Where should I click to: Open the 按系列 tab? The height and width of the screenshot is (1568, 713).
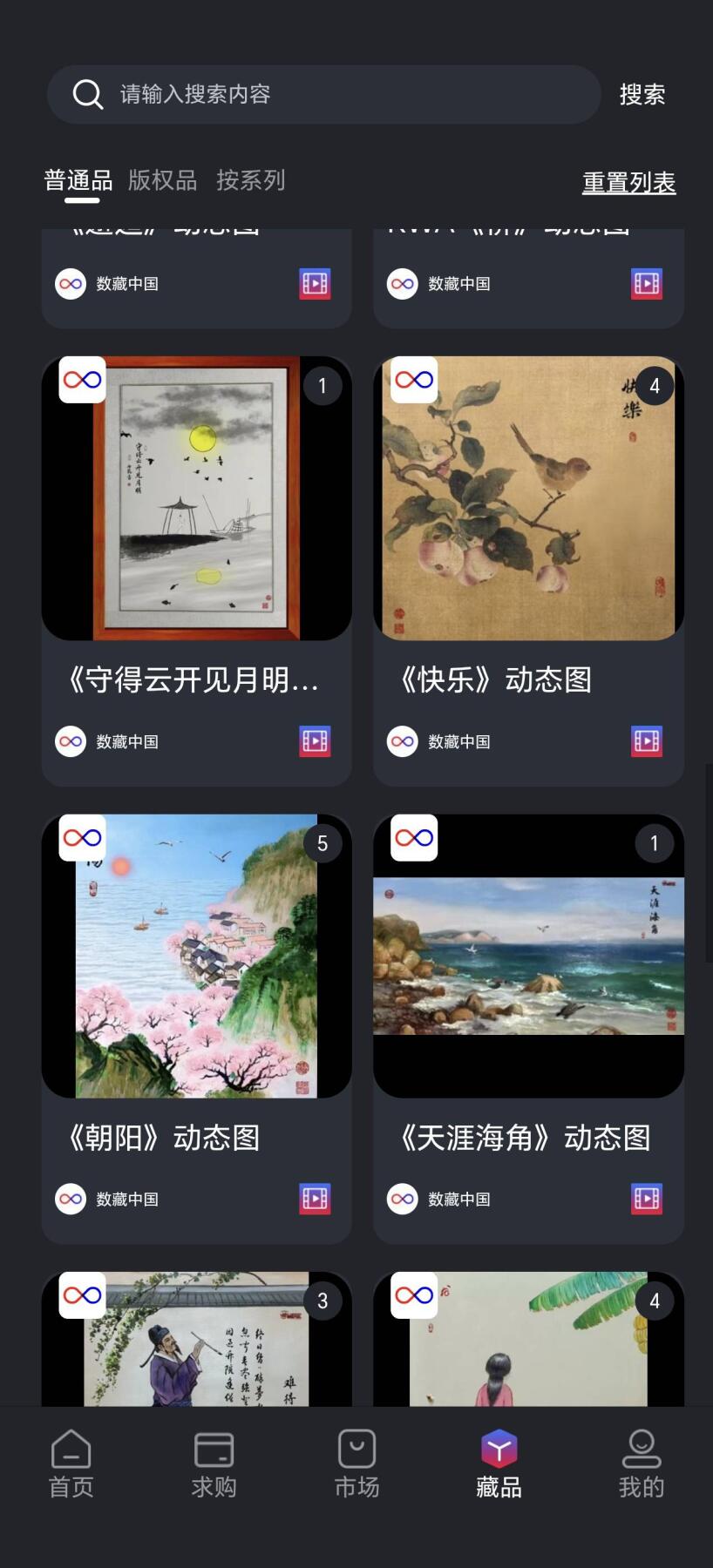click(x=251, y=180)
